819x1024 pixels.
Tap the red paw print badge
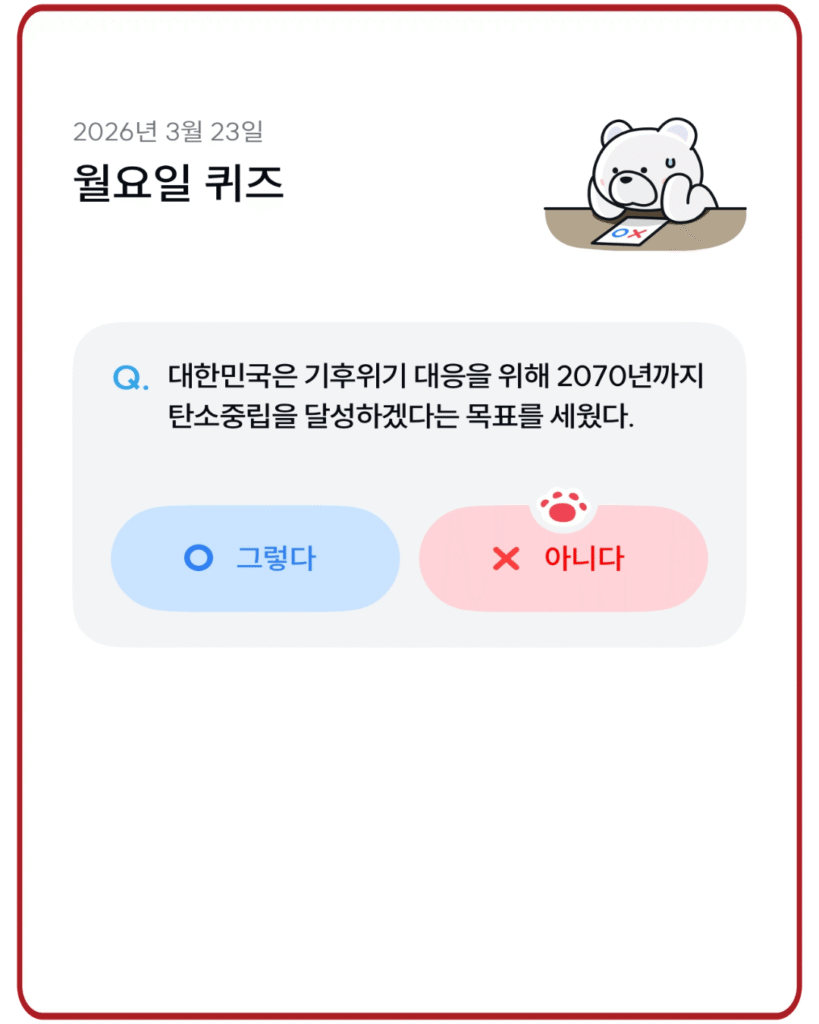point(564,509)
